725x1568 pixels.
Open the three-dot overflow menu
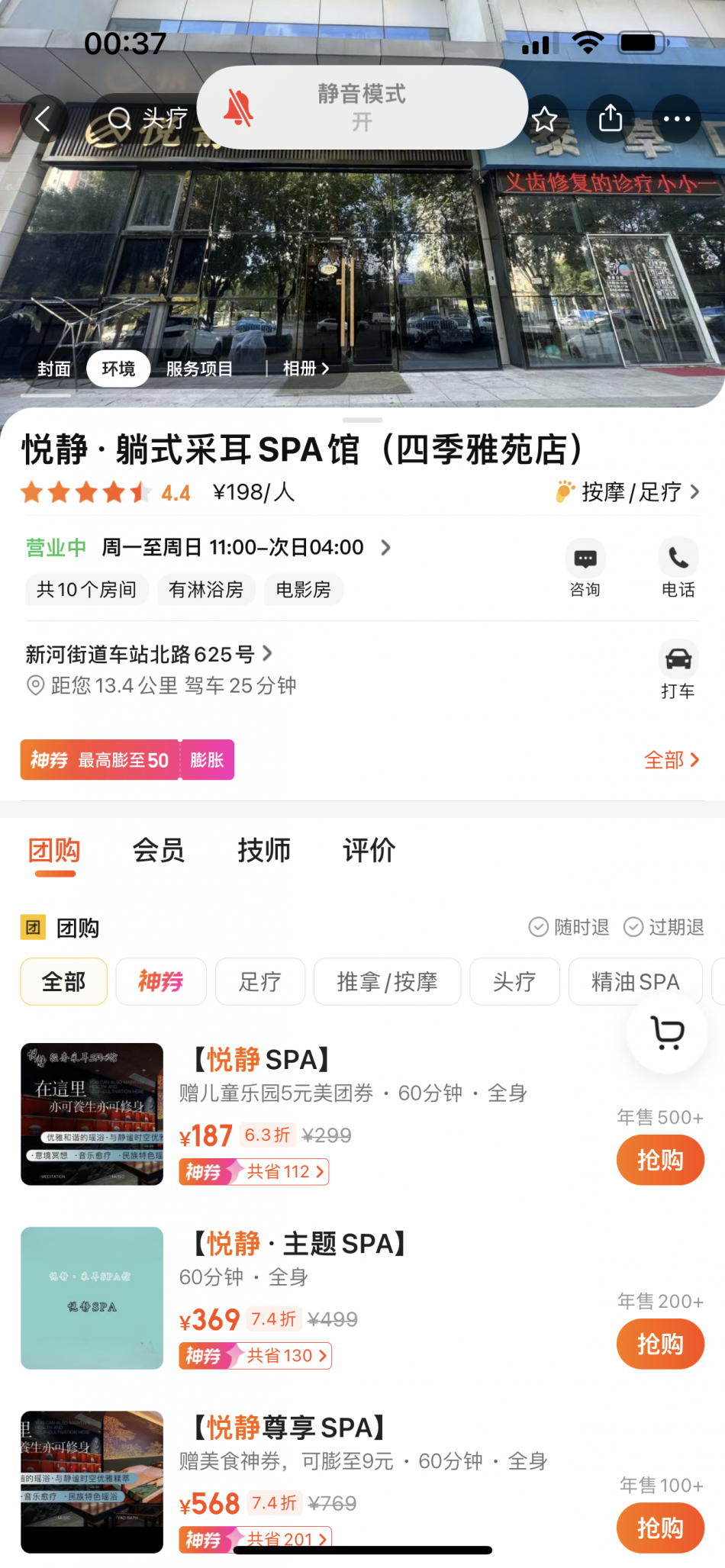676,119
